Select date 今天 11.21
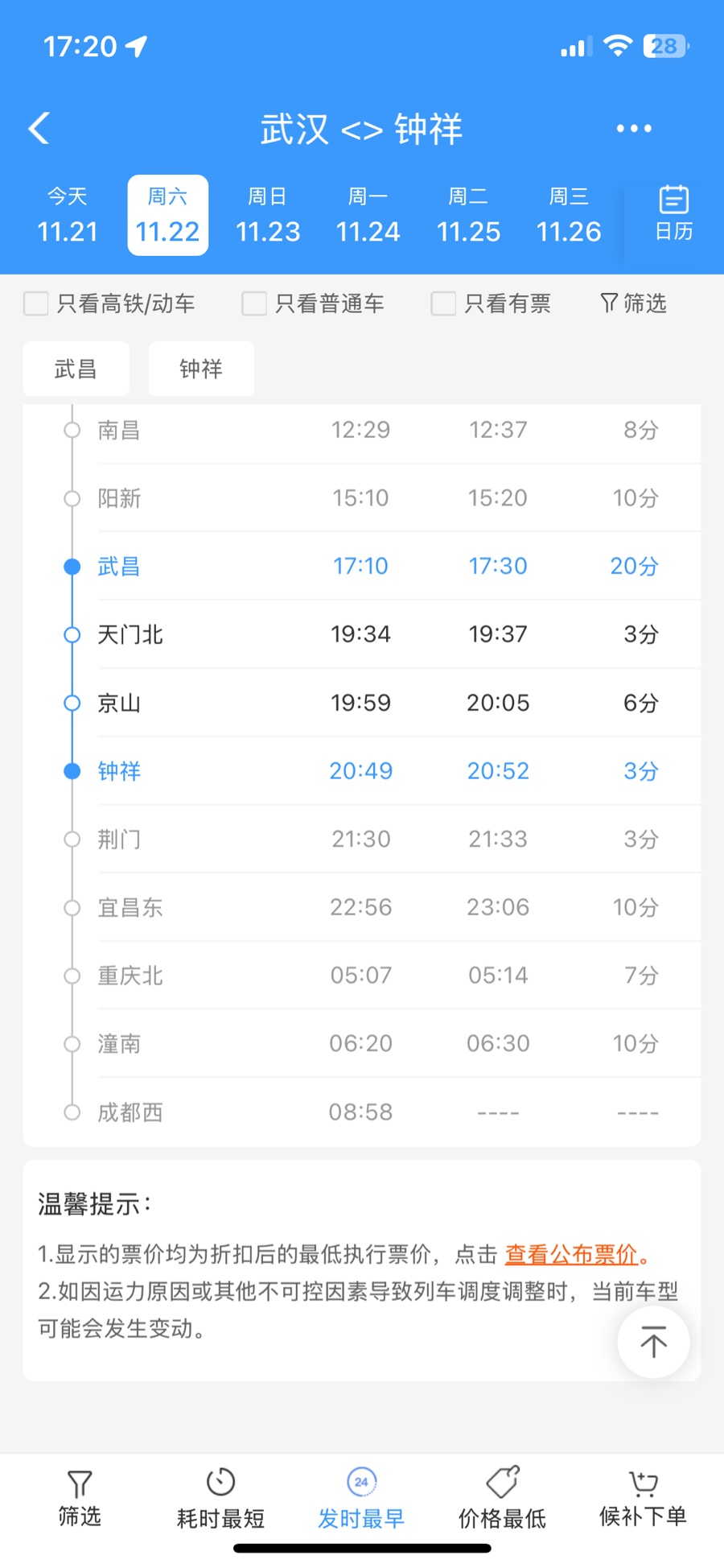 coord(68,216)
